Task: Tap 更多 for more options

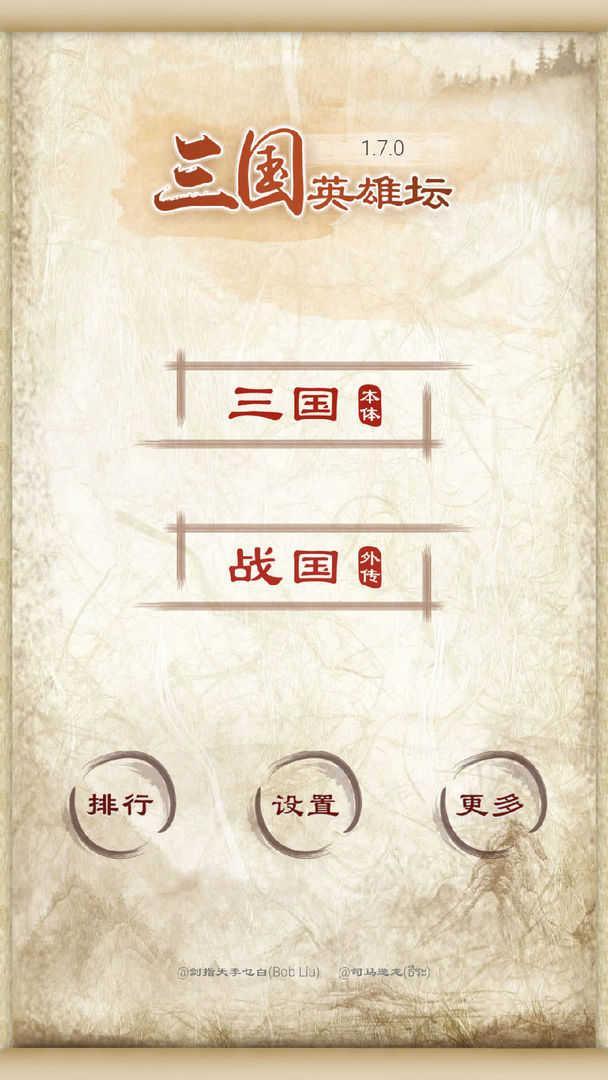Action: pos(489,805)
